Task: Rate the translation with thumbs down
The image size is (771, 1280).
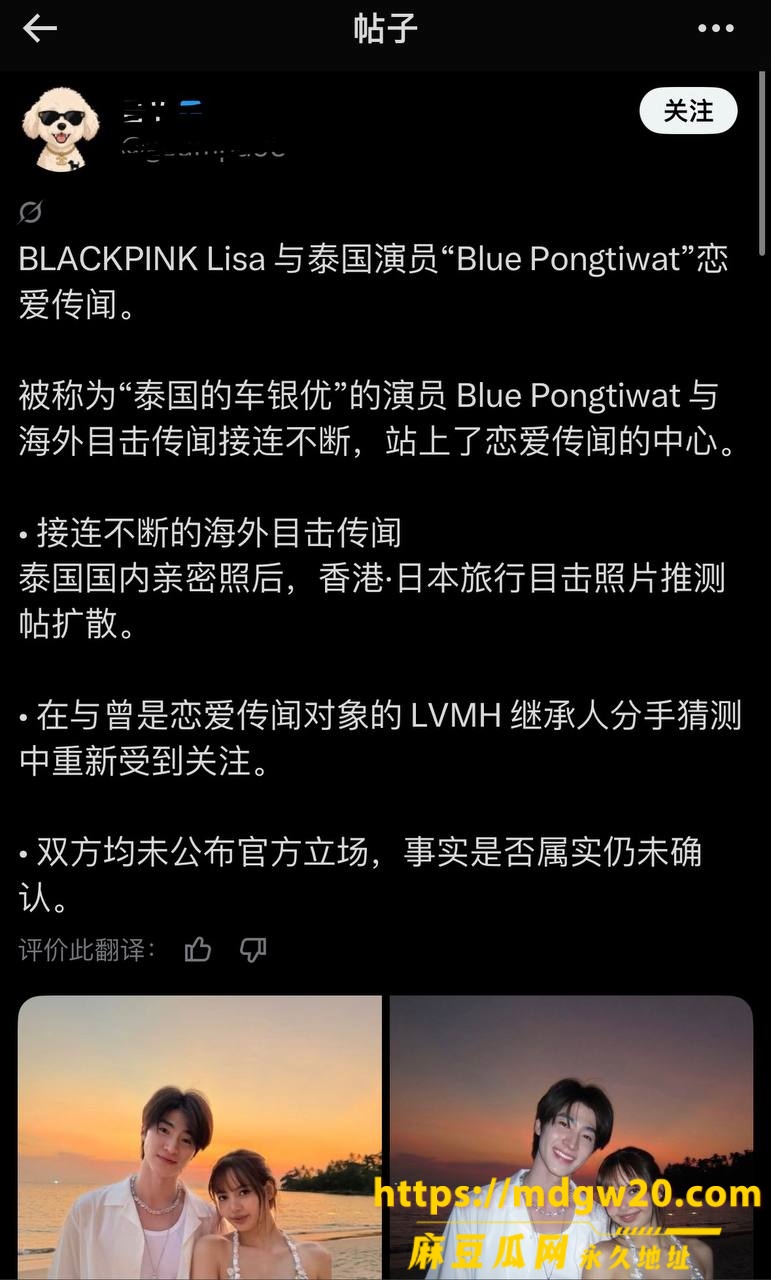Action: [x=253, y=949]
